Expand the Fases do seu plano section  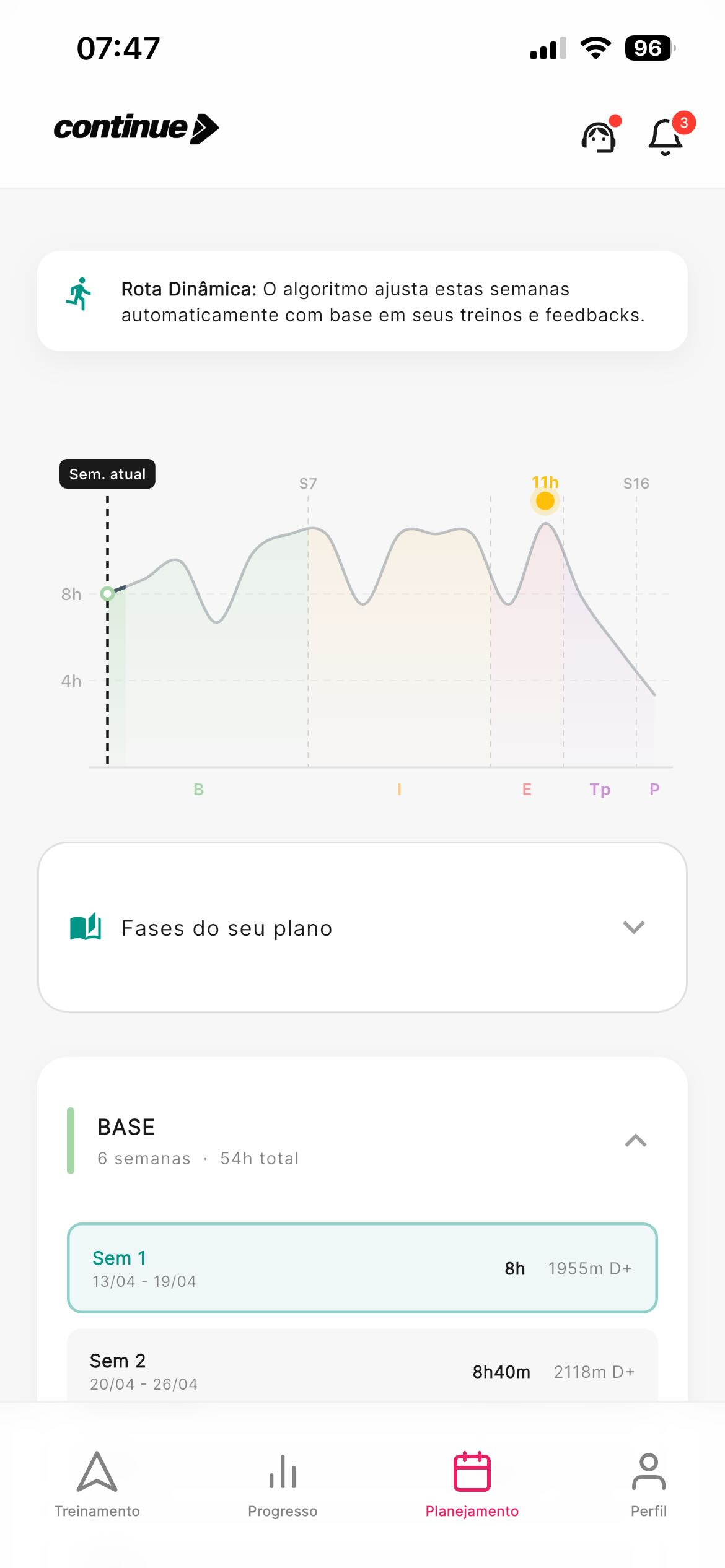pos(633,928)
